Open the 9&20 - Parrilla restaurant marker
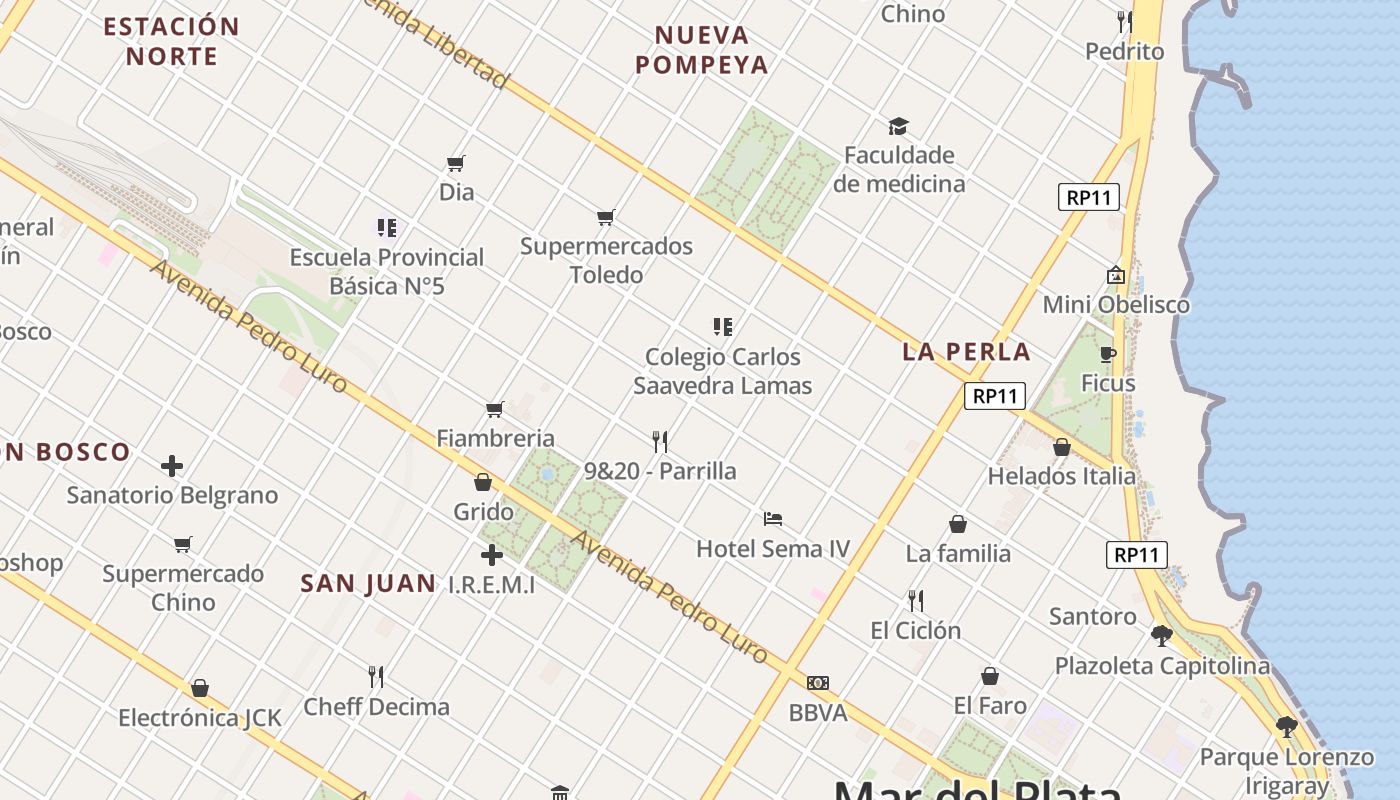1400x800 pixels. click(x=660, y=441)
